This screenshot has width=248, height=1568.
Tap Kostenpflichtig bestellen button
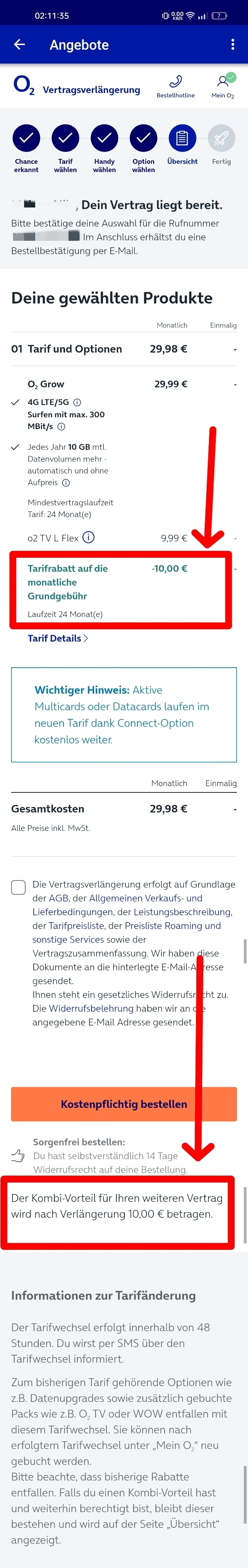124,1104
